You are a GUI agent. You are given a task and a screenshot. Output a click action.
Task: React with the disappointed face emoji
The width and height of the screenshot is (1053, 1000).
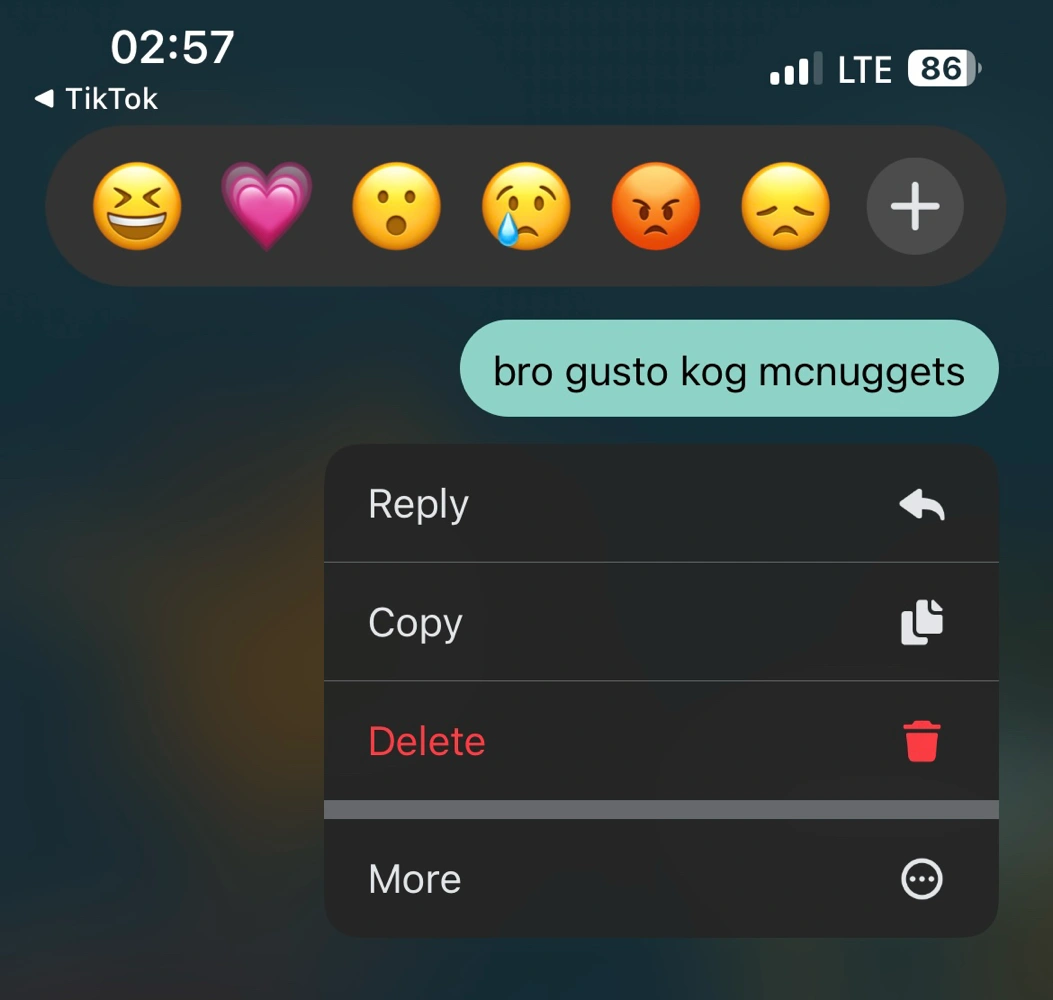click(785, 207)
